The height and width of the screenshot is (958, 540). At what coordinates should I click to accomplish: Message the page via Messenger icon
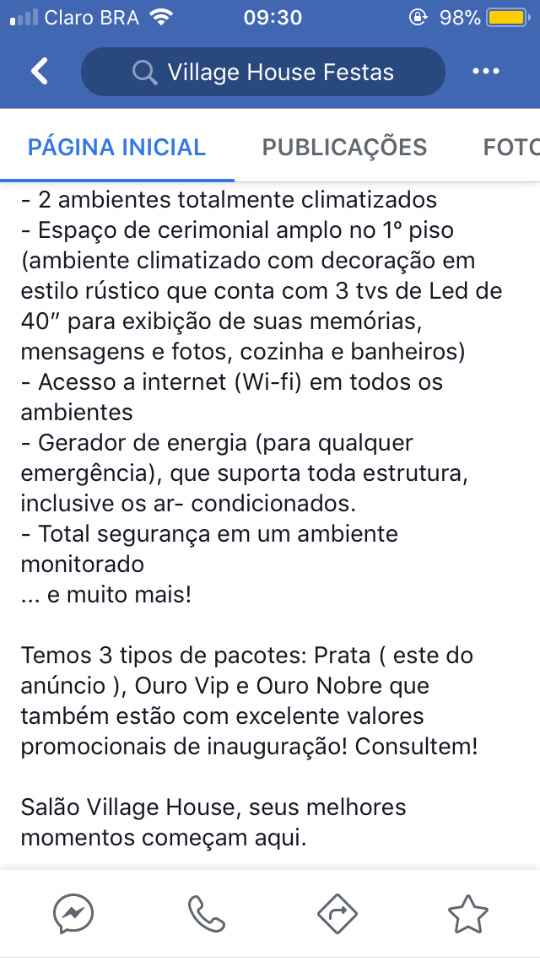pos(73,914)
